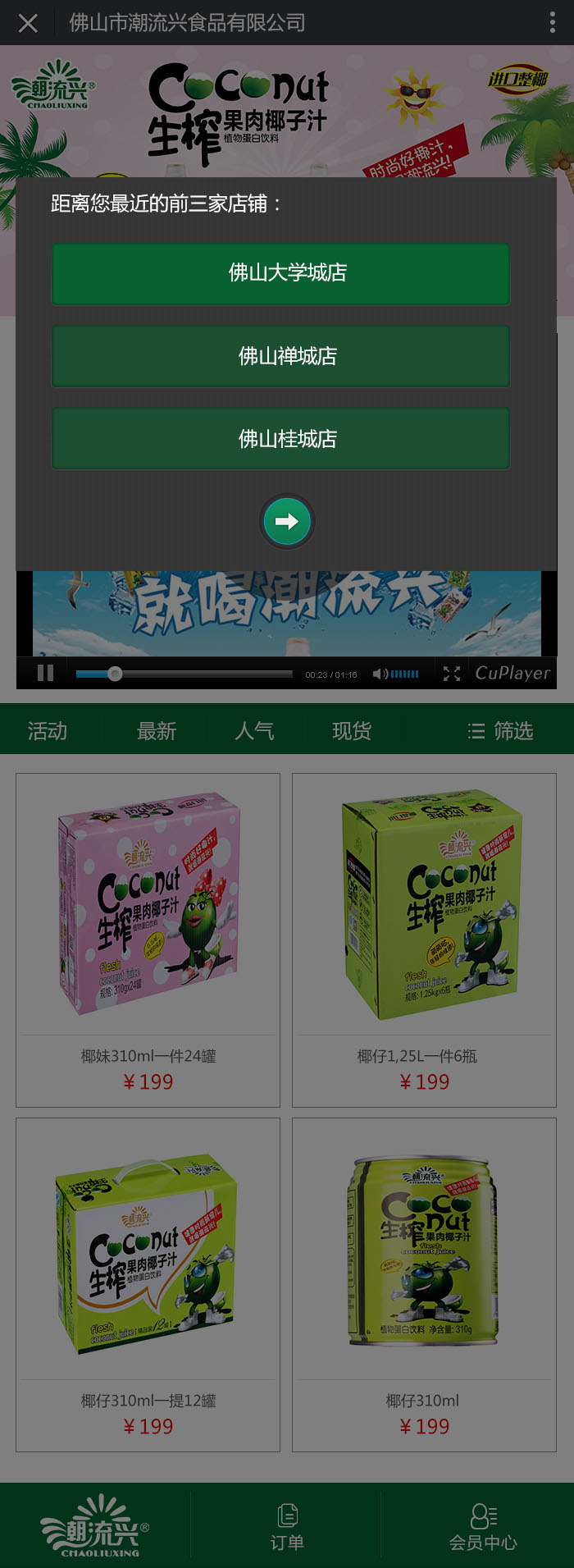Screen dimensions: 574x1568
Task: Open product 椰妹310ml一件24罐
Action: (x=148, y=939)
